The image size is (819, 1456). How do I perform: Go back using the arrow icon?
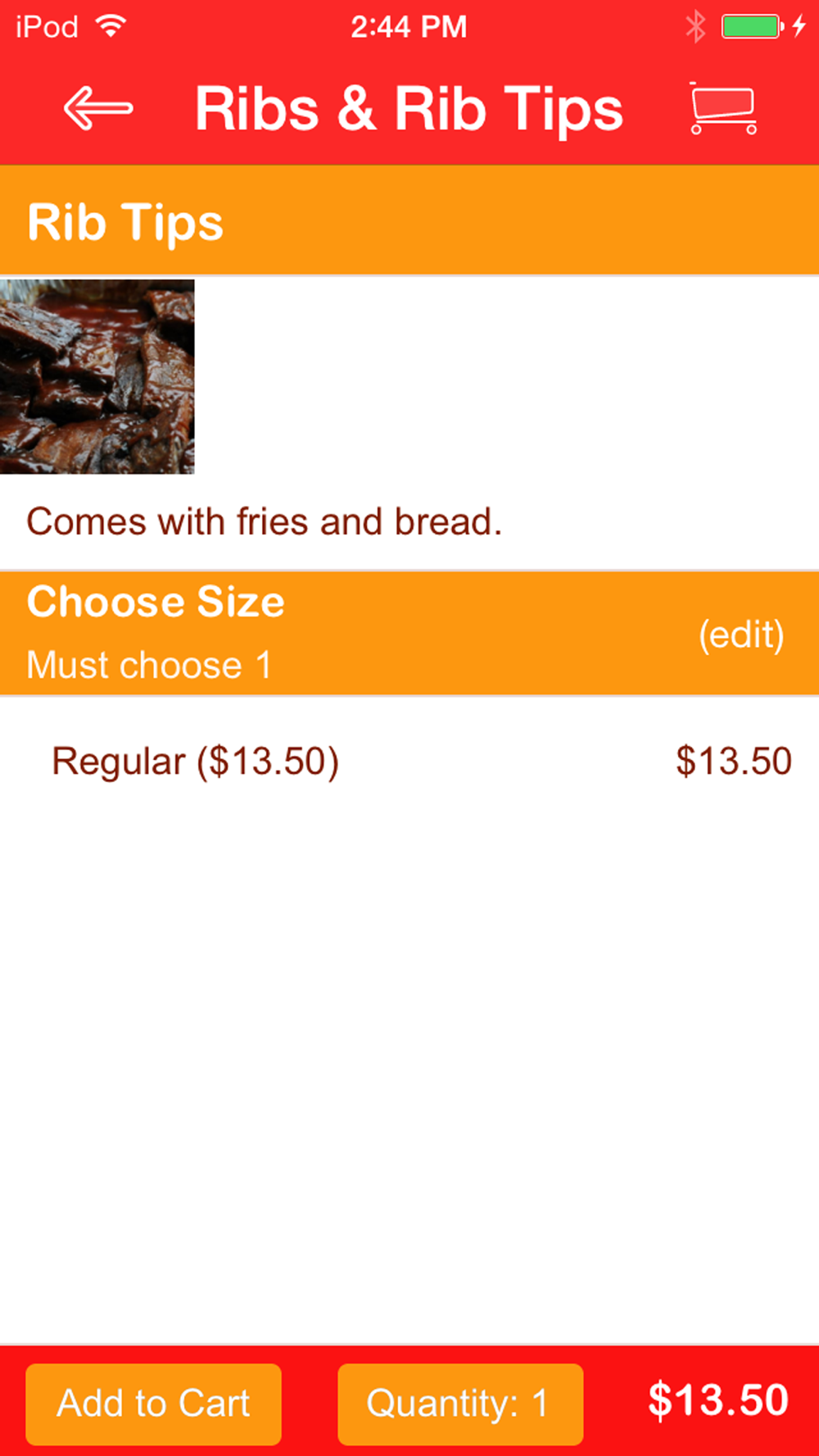click(98, 109)
